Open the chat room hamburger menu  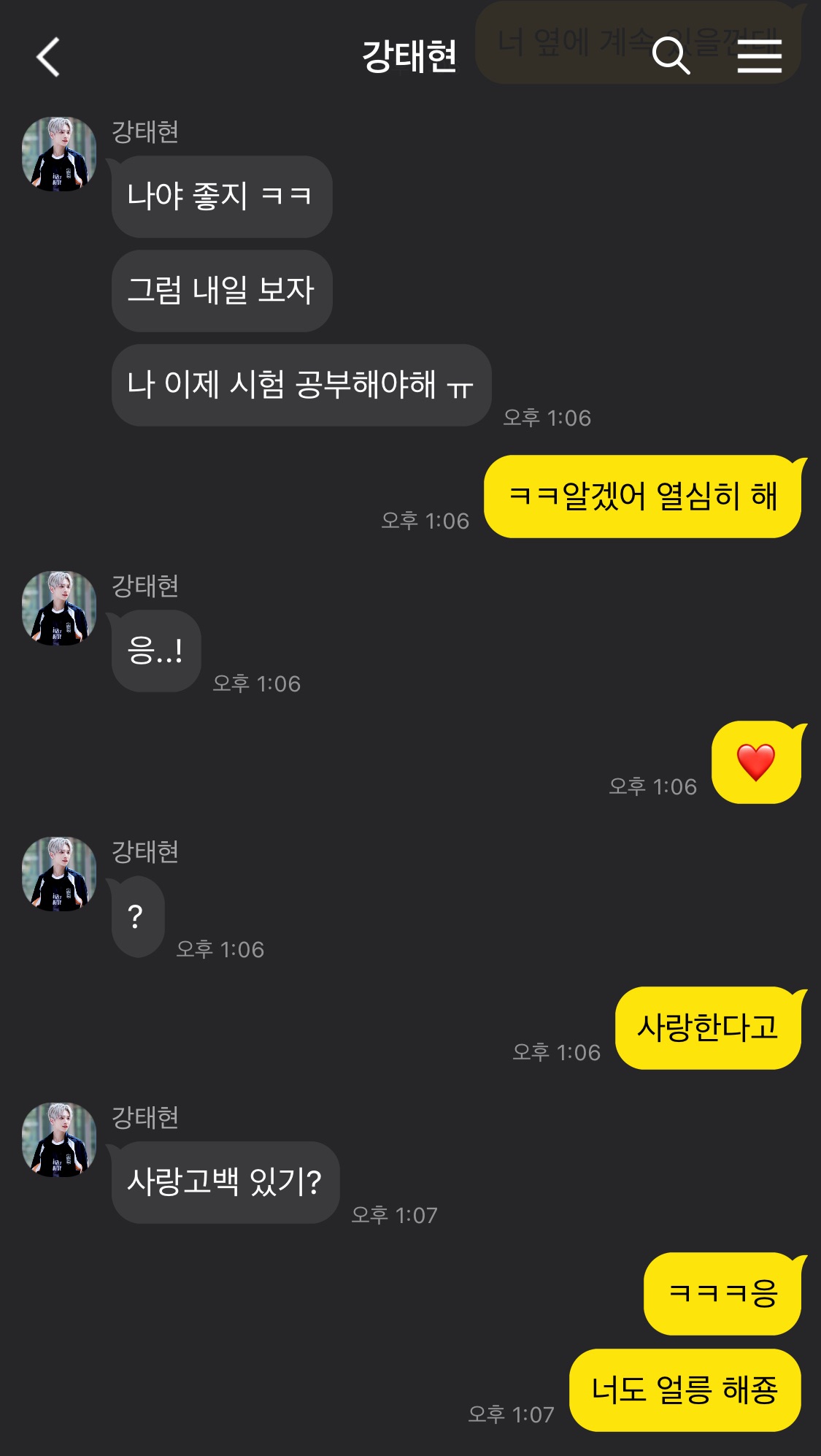pos(759,56)
